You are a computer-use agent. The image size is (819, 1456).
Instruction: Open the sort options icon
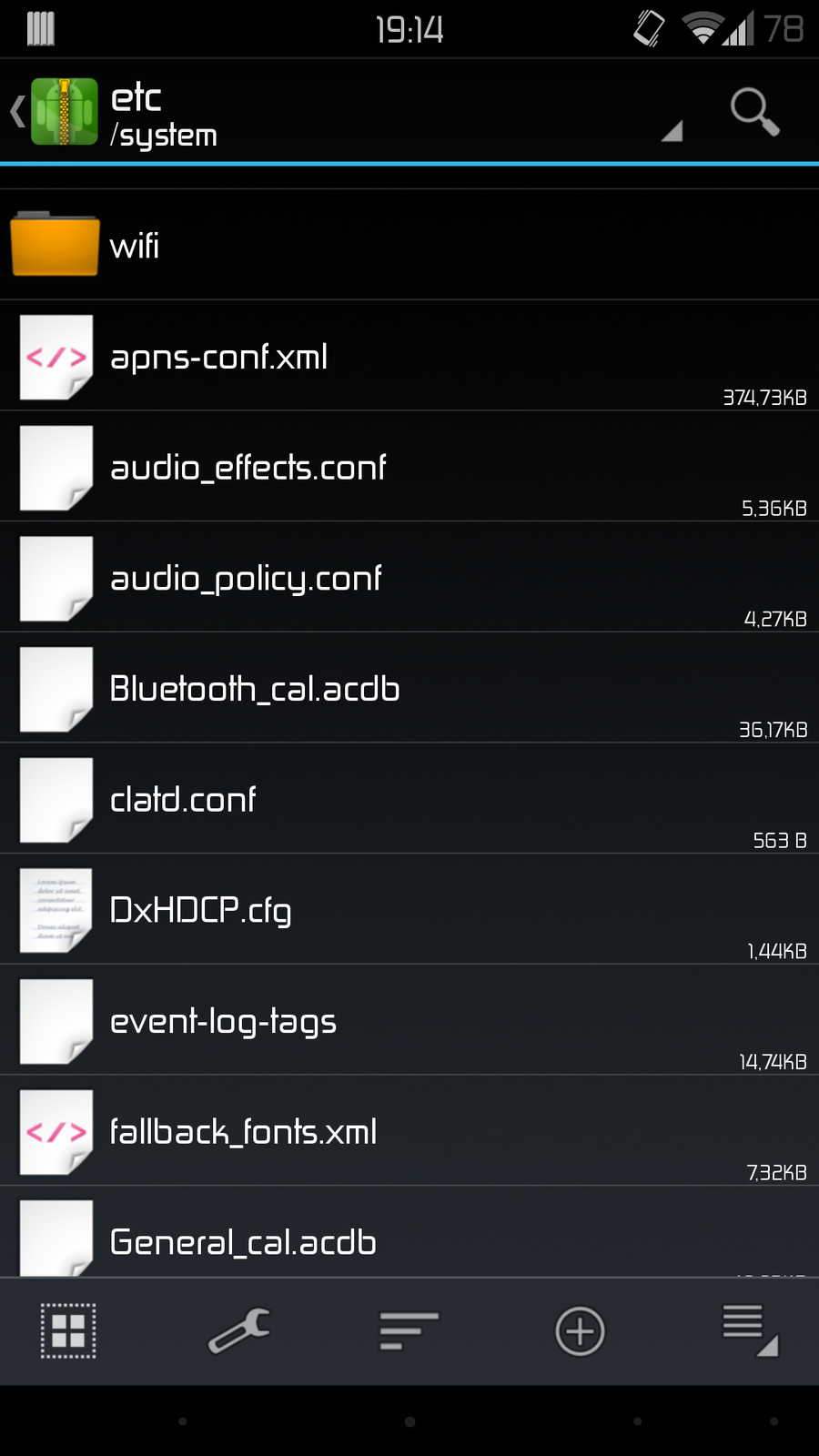coord(409,1331)
